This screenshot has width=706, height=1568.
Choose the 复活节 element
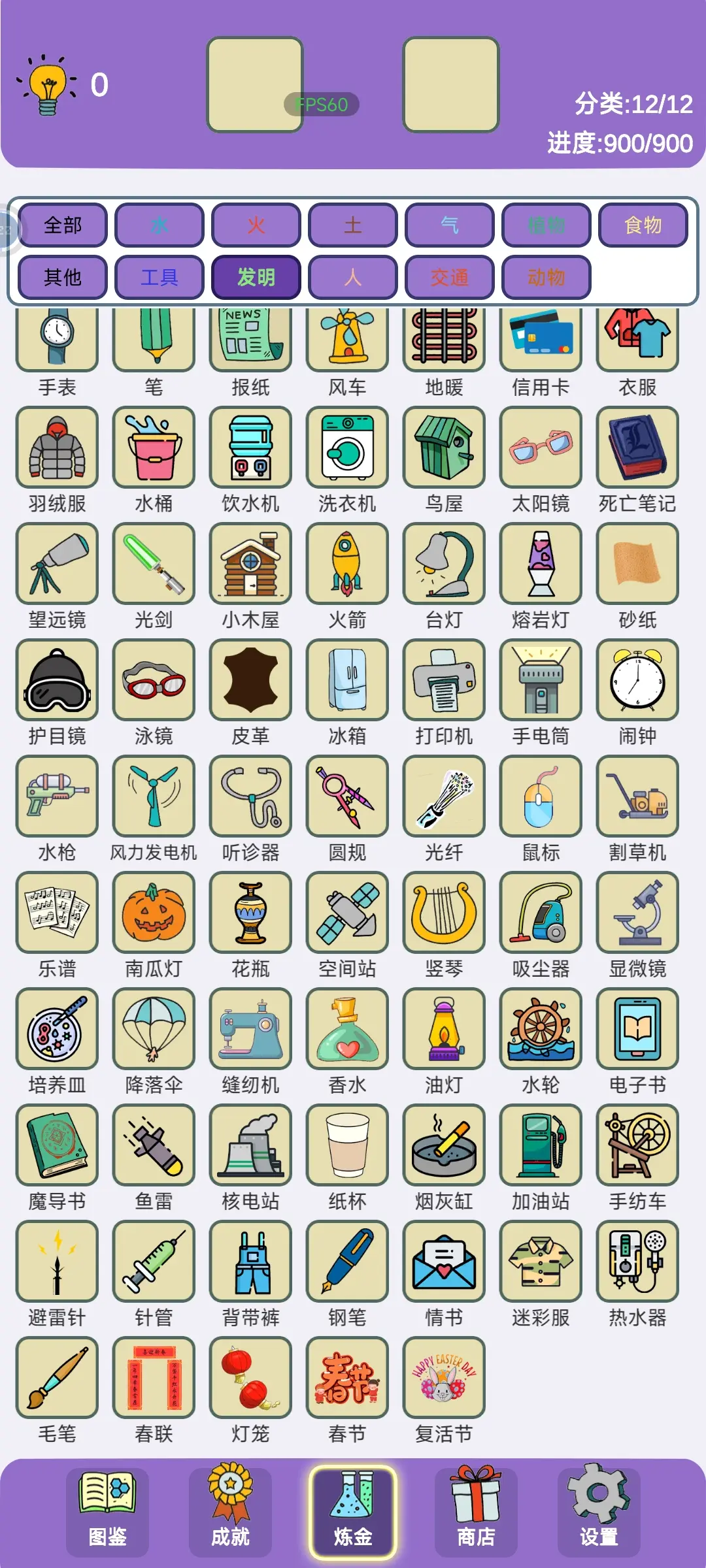[x=444, y=1377]
